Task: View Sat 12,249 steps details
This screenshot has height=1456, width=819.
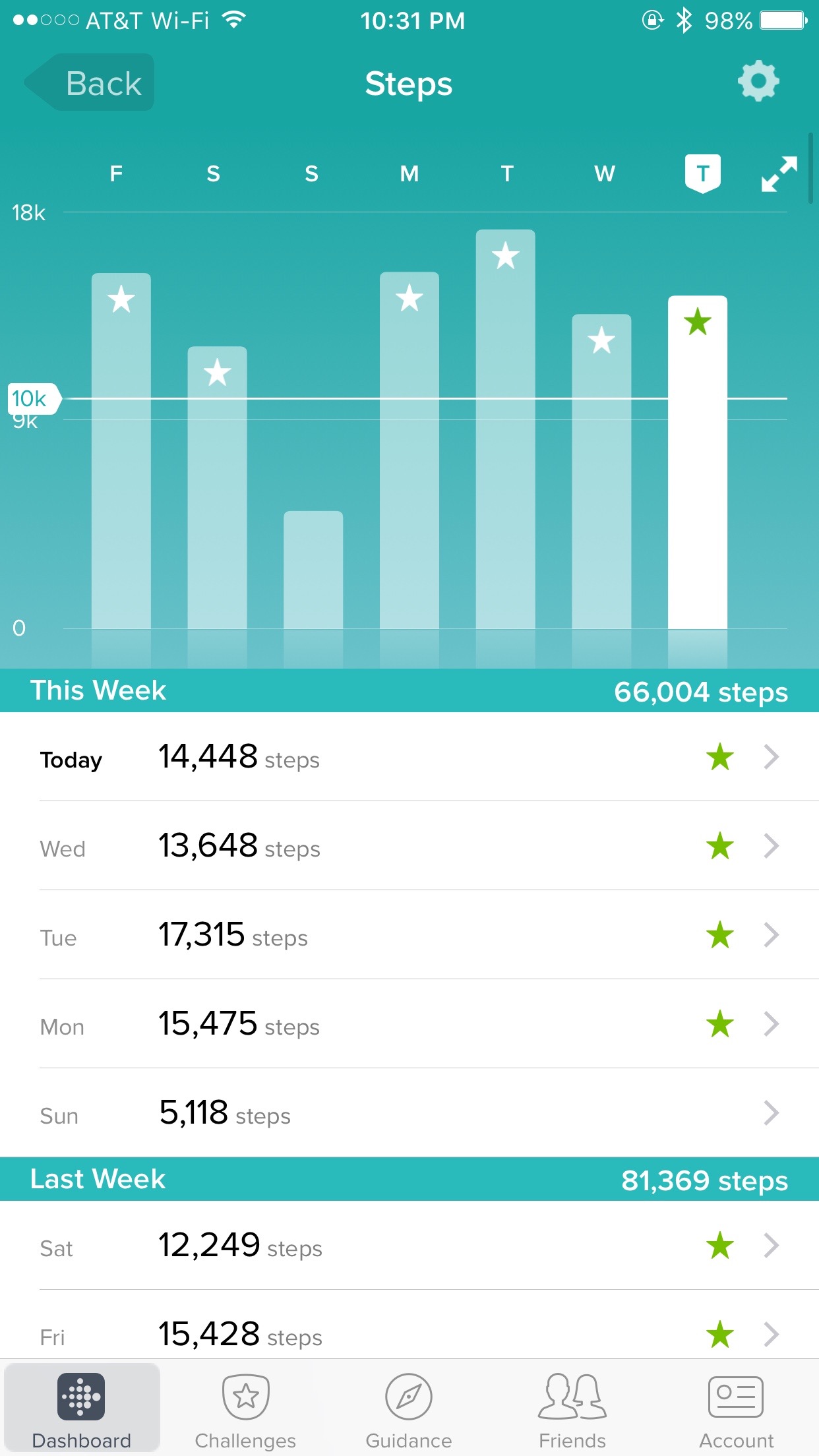Action: pos(409,1246)
